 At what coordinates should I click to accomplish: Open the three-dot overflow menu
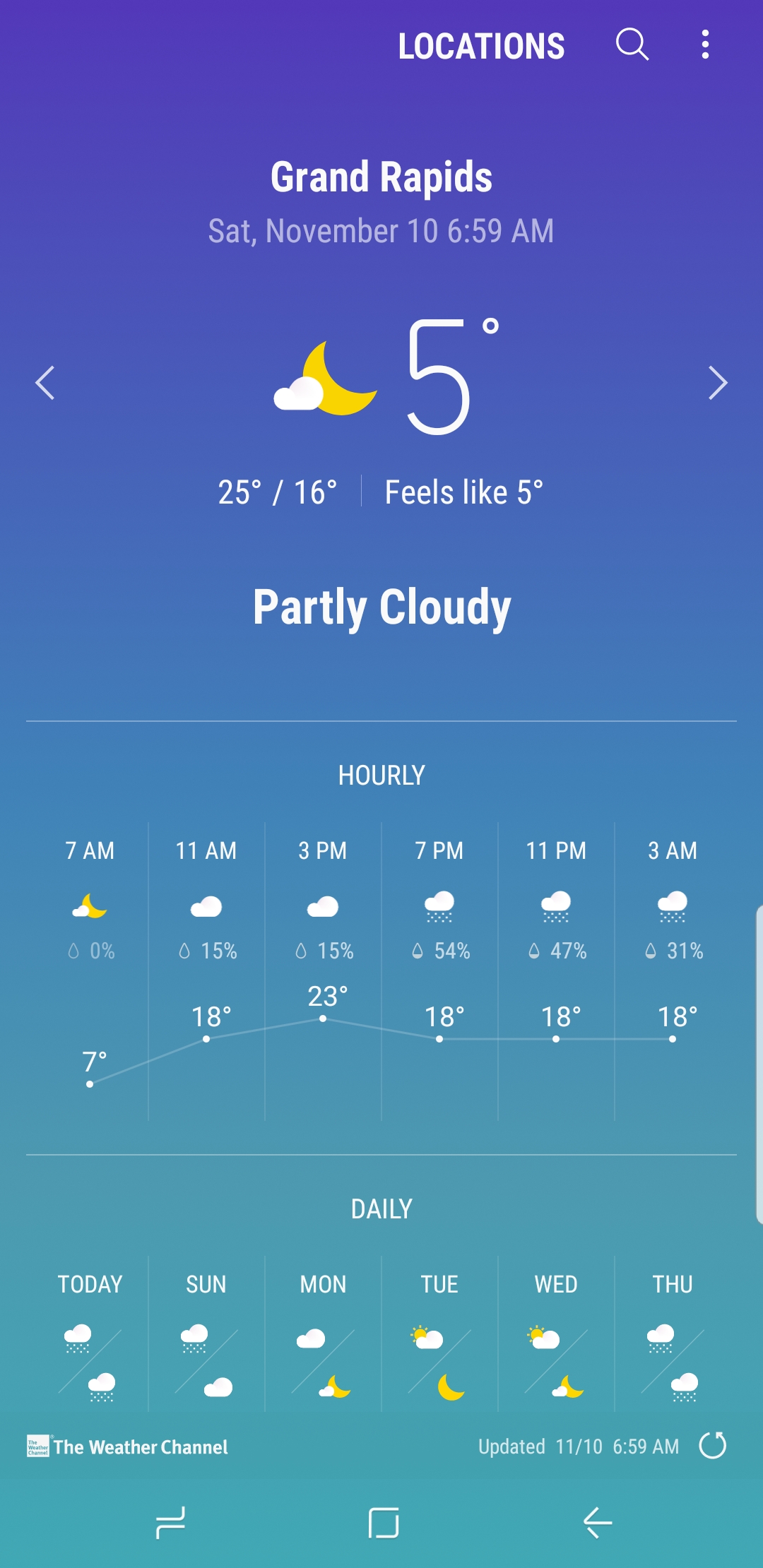pyautogui.click(x=705, y=44)
